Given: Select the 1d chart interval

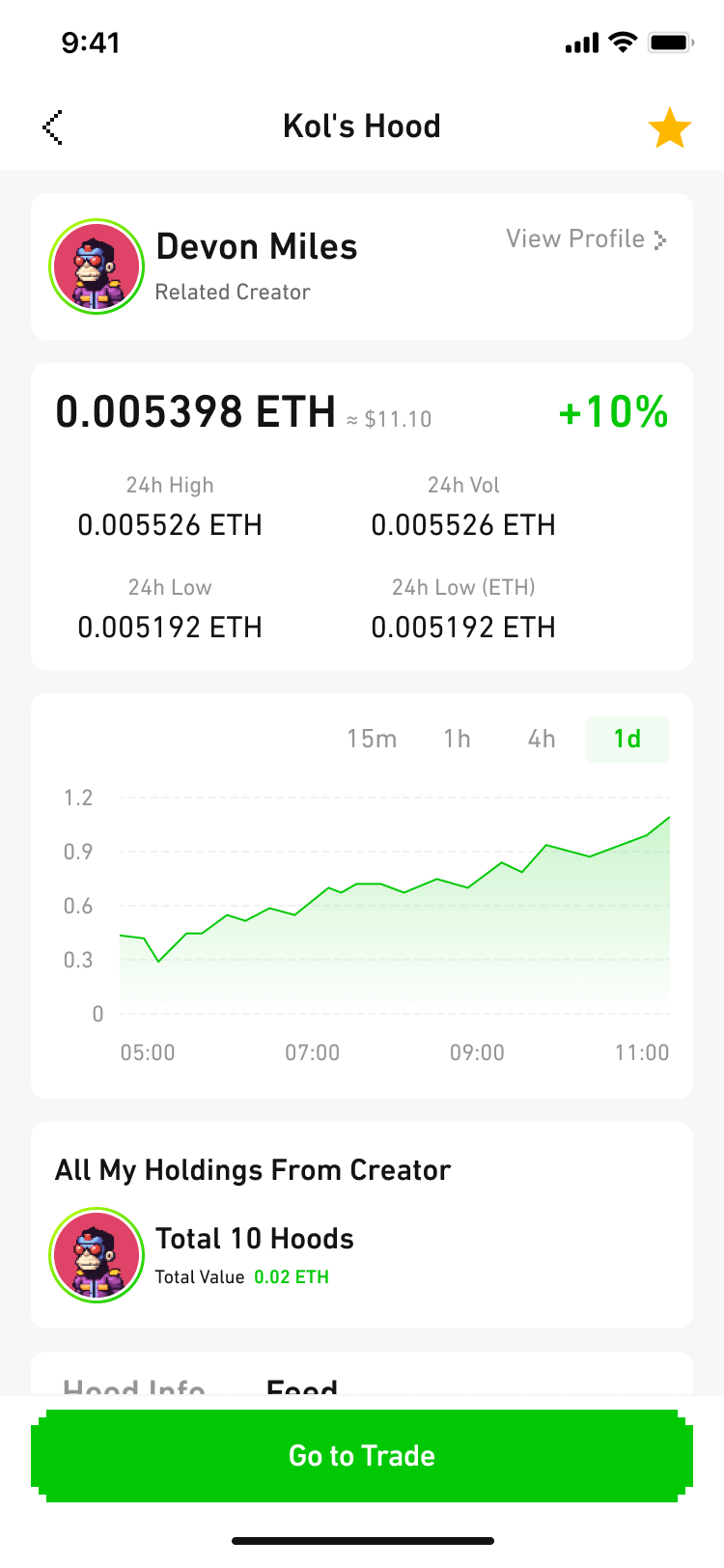Looking at the screenshot, I should point(627,740).
